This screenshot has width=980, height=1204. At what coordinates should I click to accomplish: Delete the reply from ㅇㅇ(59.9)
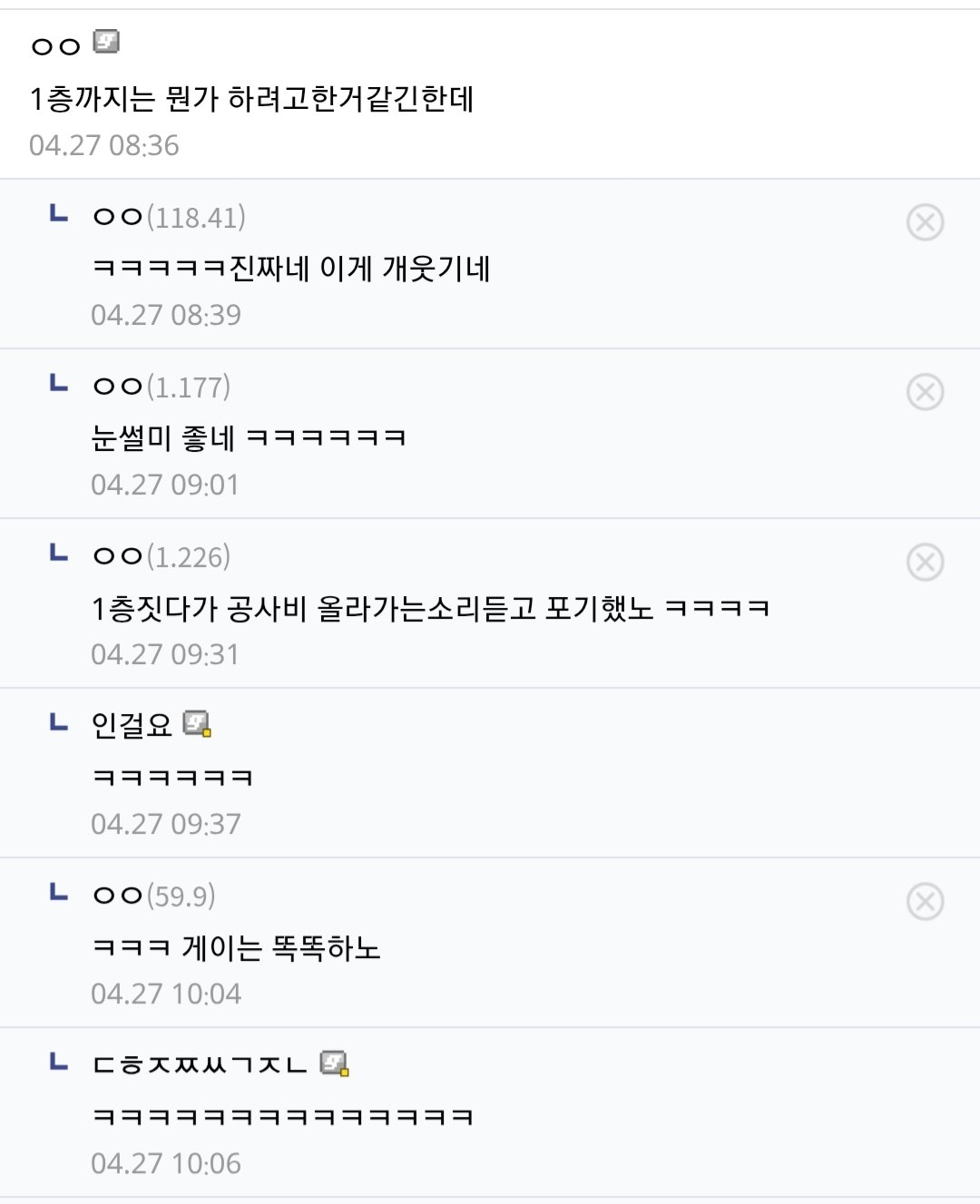(x=925, y=901)
